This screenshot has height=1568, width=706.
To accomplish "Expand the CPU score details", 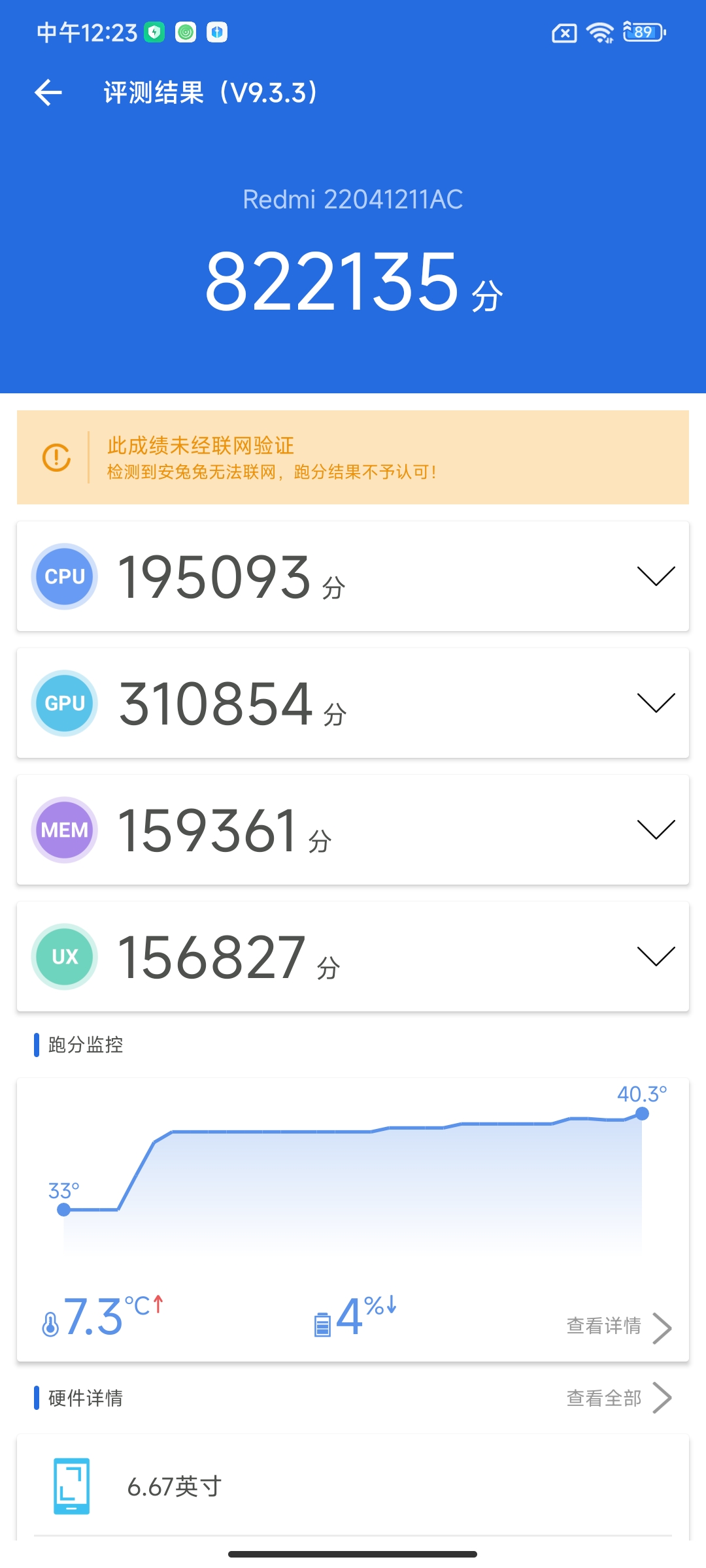I will tap(656, 576).
